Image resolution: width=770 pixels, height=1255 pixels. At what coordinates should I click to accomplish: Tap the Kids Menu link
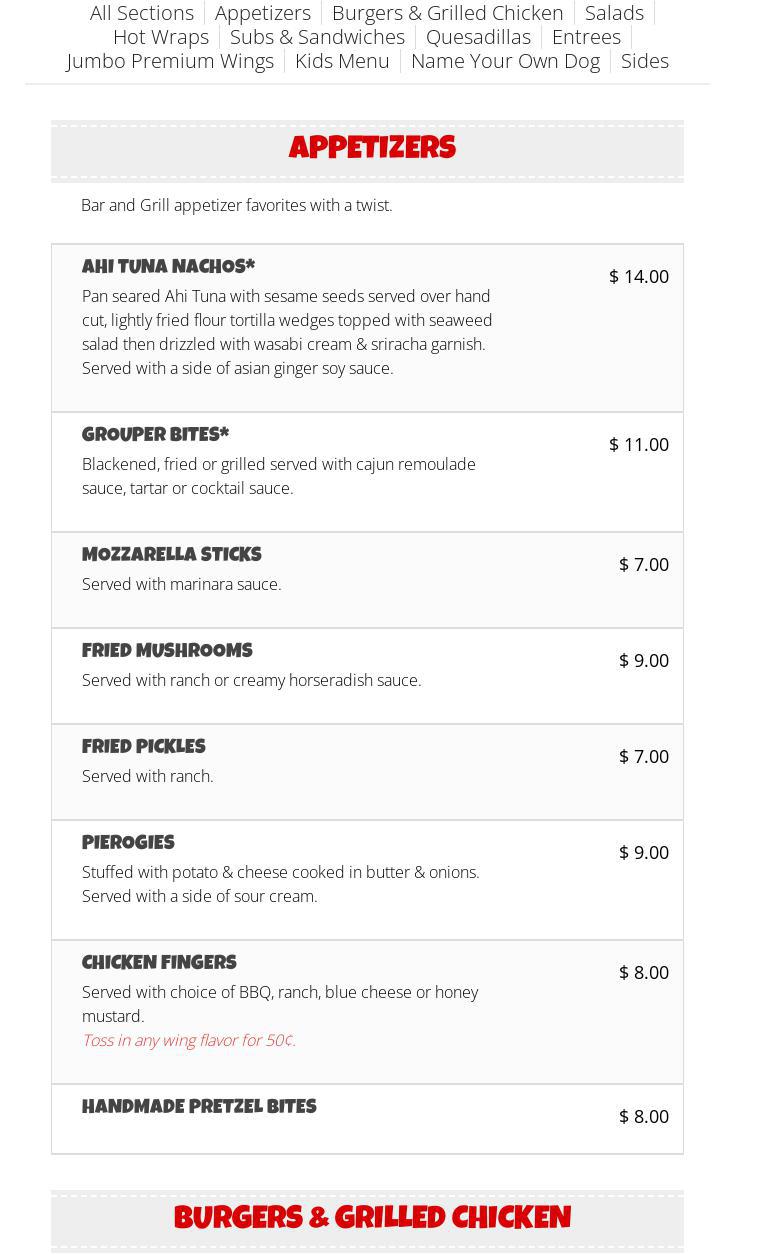click(x=342, y=61)
